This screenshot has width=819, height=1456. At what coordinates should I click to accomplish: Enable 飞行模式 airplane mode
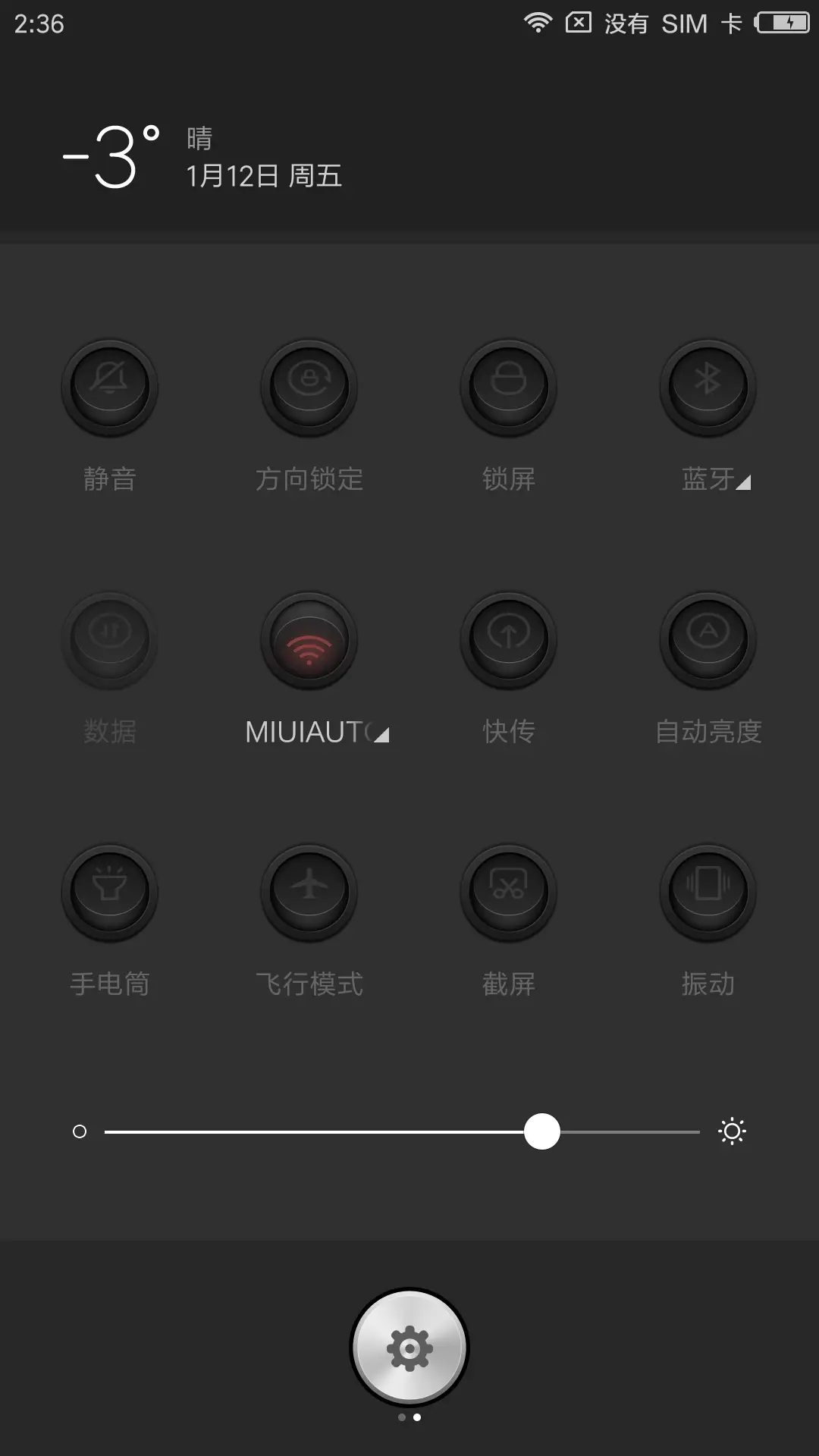309,893
